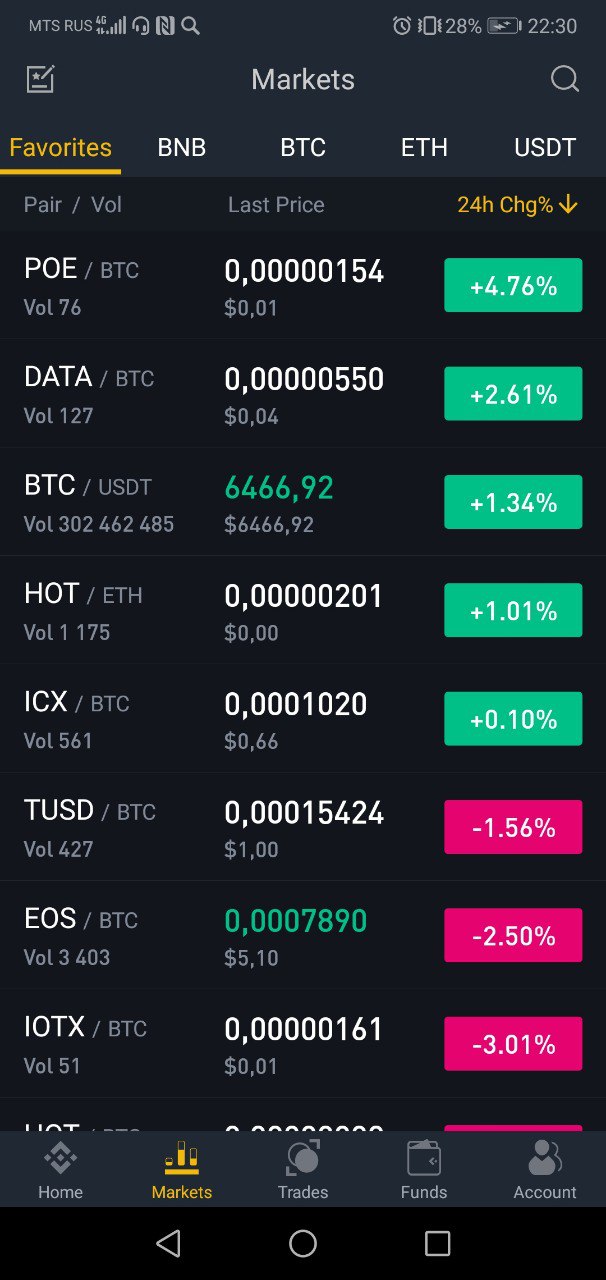Sort by Last Price
The image size is (606, 1280).
point(276,205)
